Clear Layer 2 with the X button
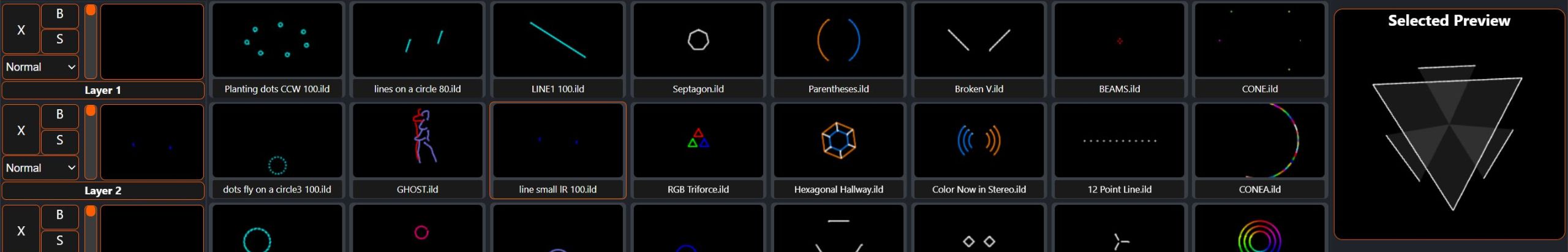Image resolution: width=1568 pixels, height=252 pixels. tap(21, 131)
